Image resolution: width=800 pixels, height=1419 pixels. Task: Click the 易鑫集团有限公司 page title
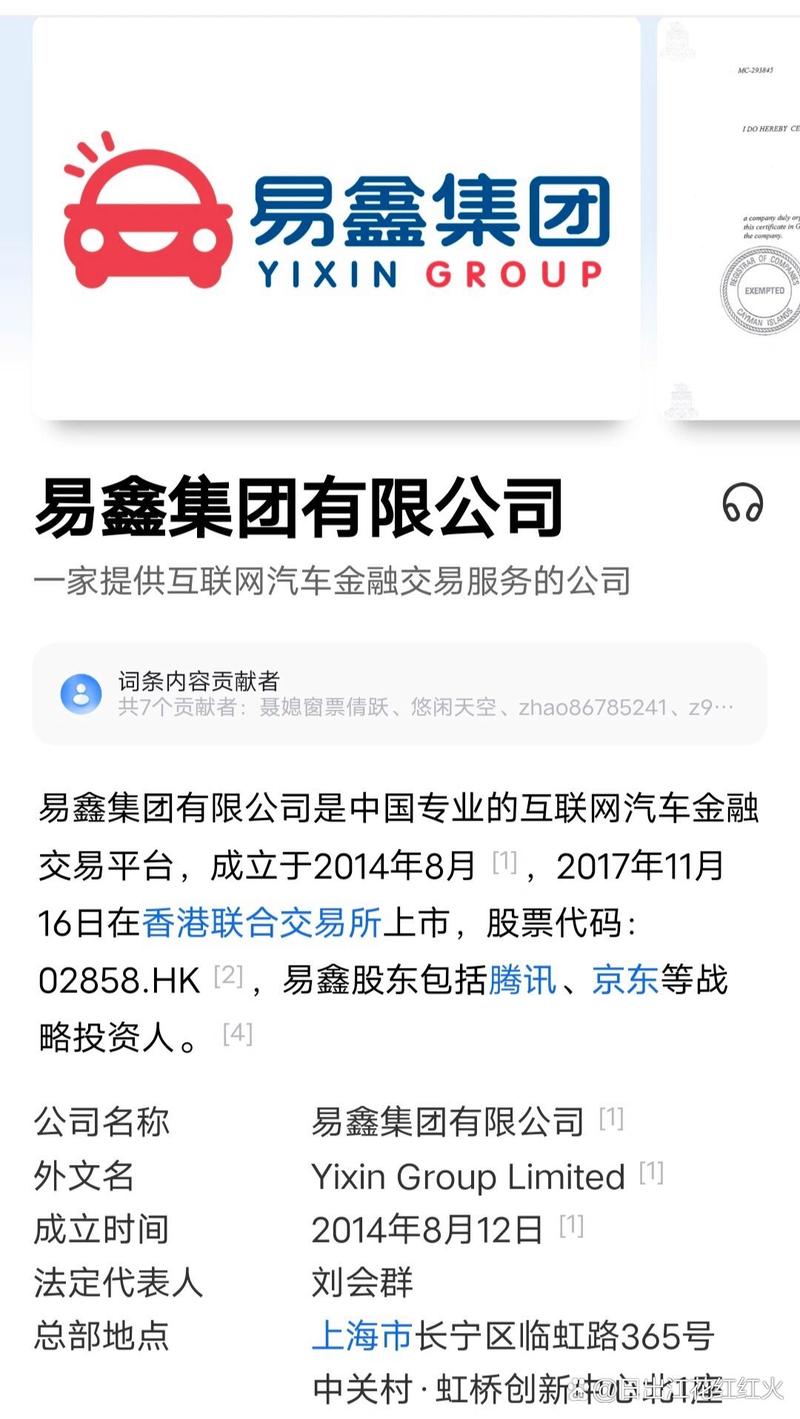[x=300, y=506]
